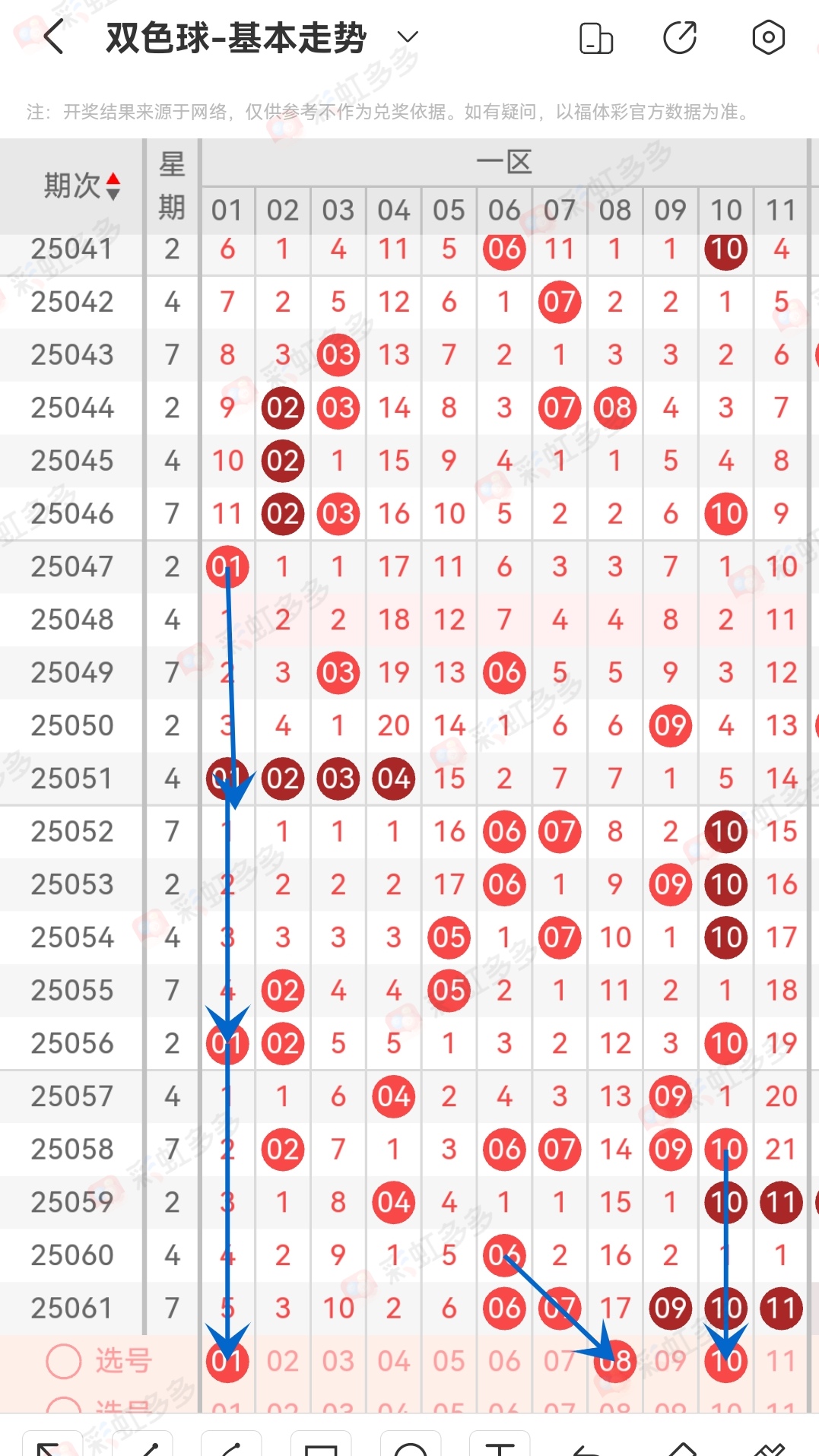Click period row 25061

(71, 1308)
